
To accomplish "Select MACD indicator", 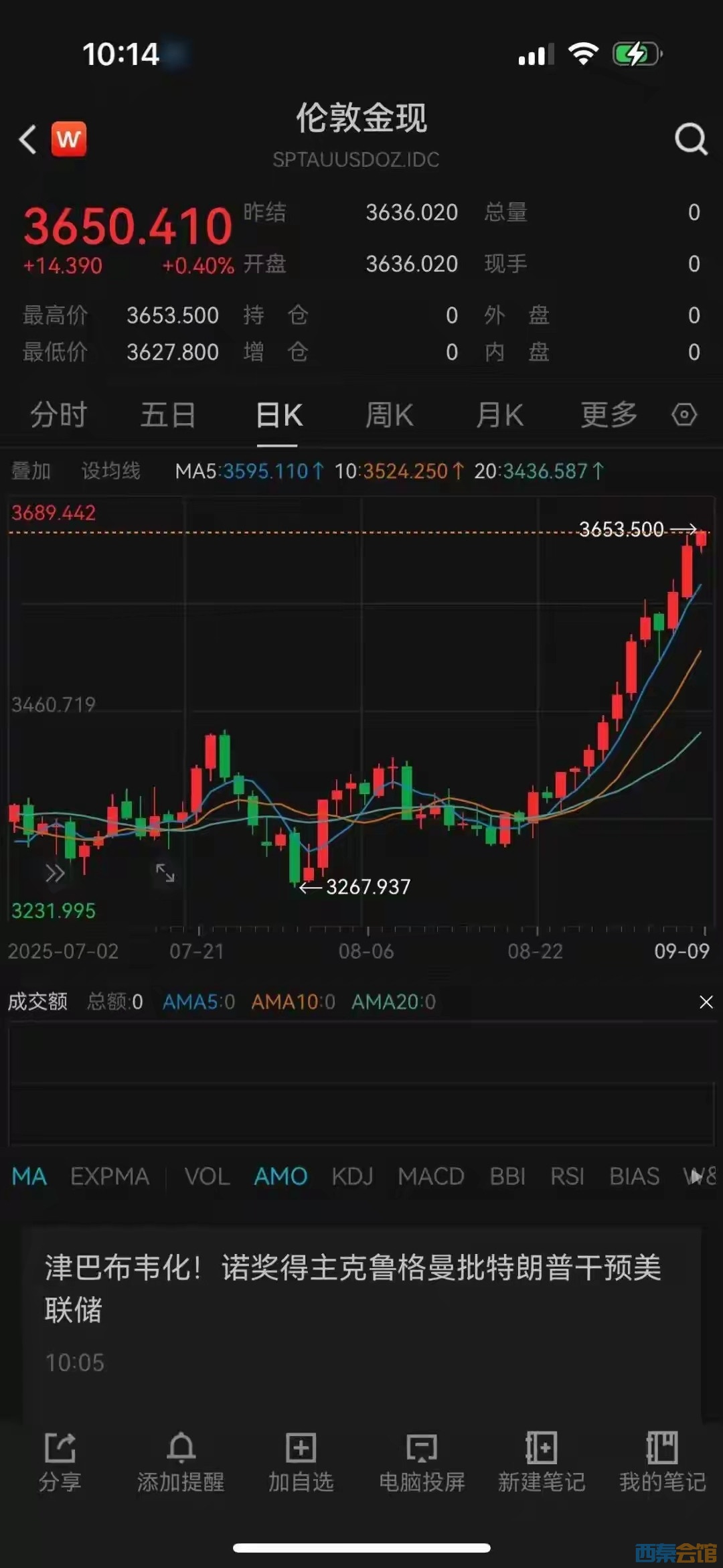I will point(430,1176).
